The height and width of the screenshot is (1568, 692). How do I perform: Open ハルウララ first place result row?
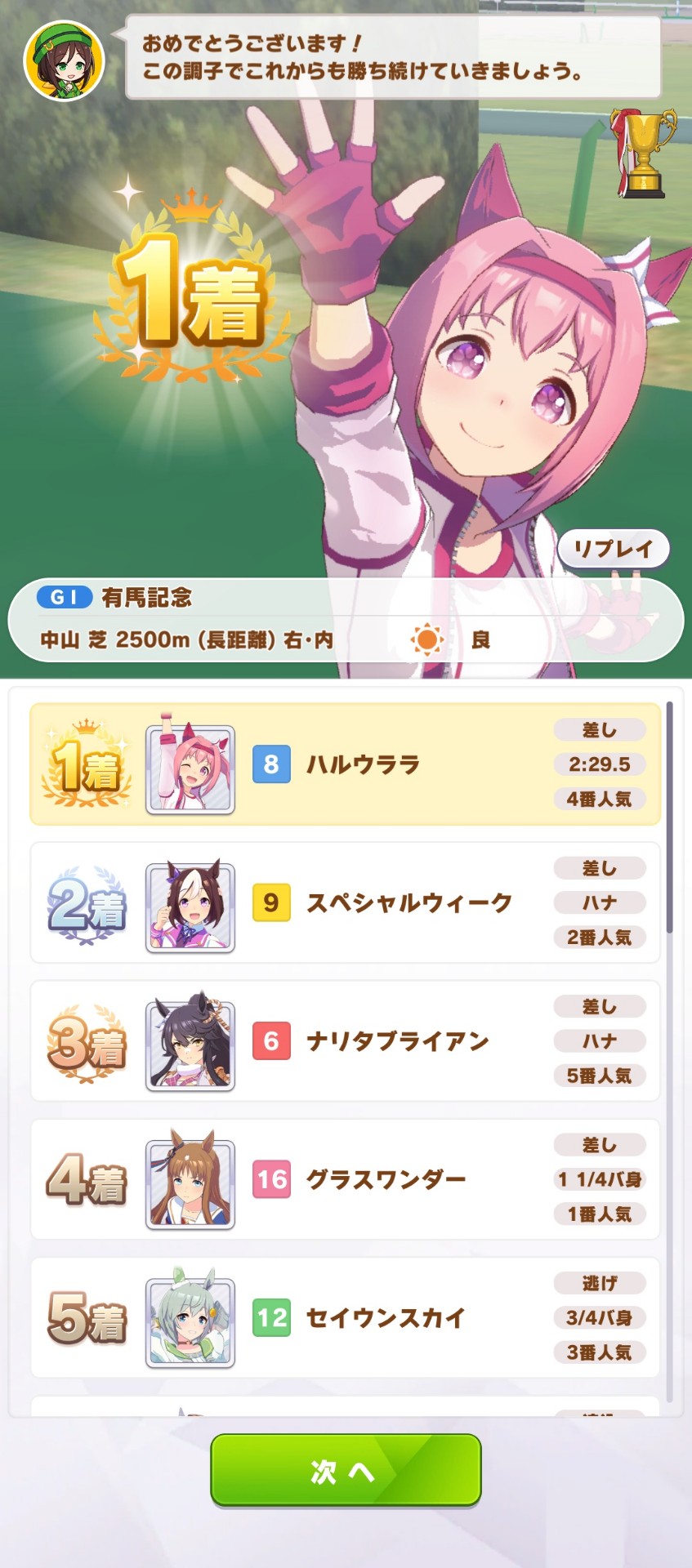tap(345, 764)
